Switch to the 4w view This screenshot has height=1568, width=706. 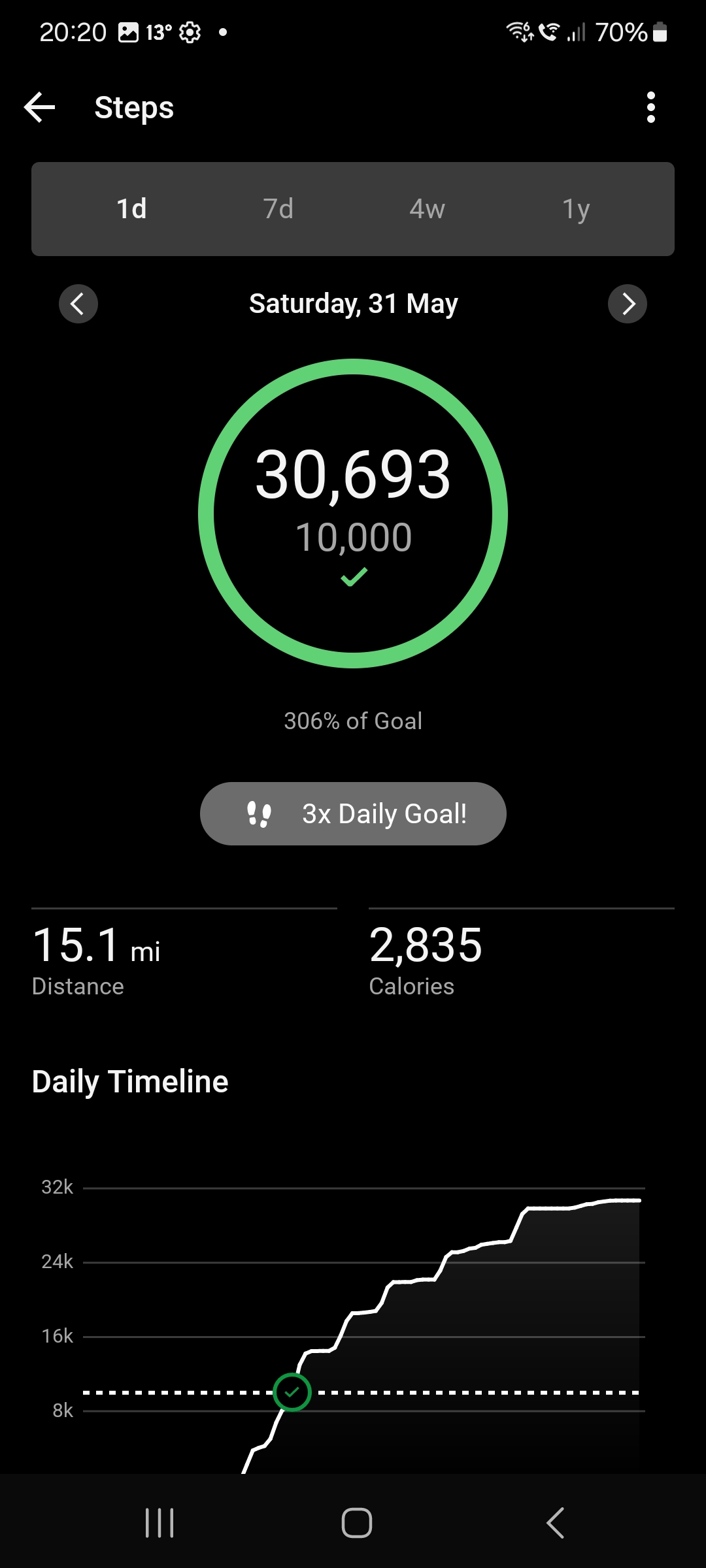427,209
